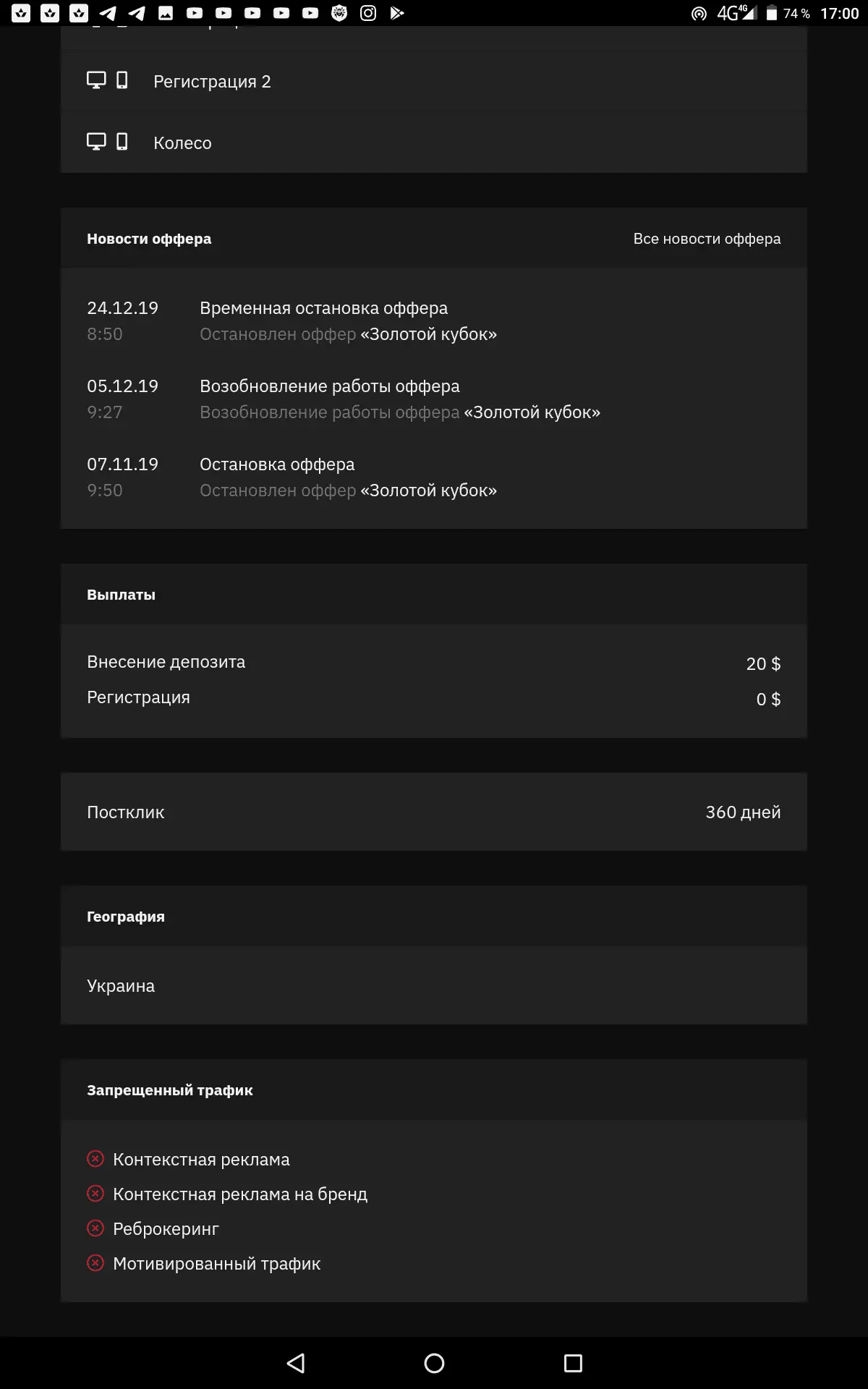Open news from 07.11.19 Остановка оффера
The height and width of the screenshot is (1389, 868).
click(277, 465)
